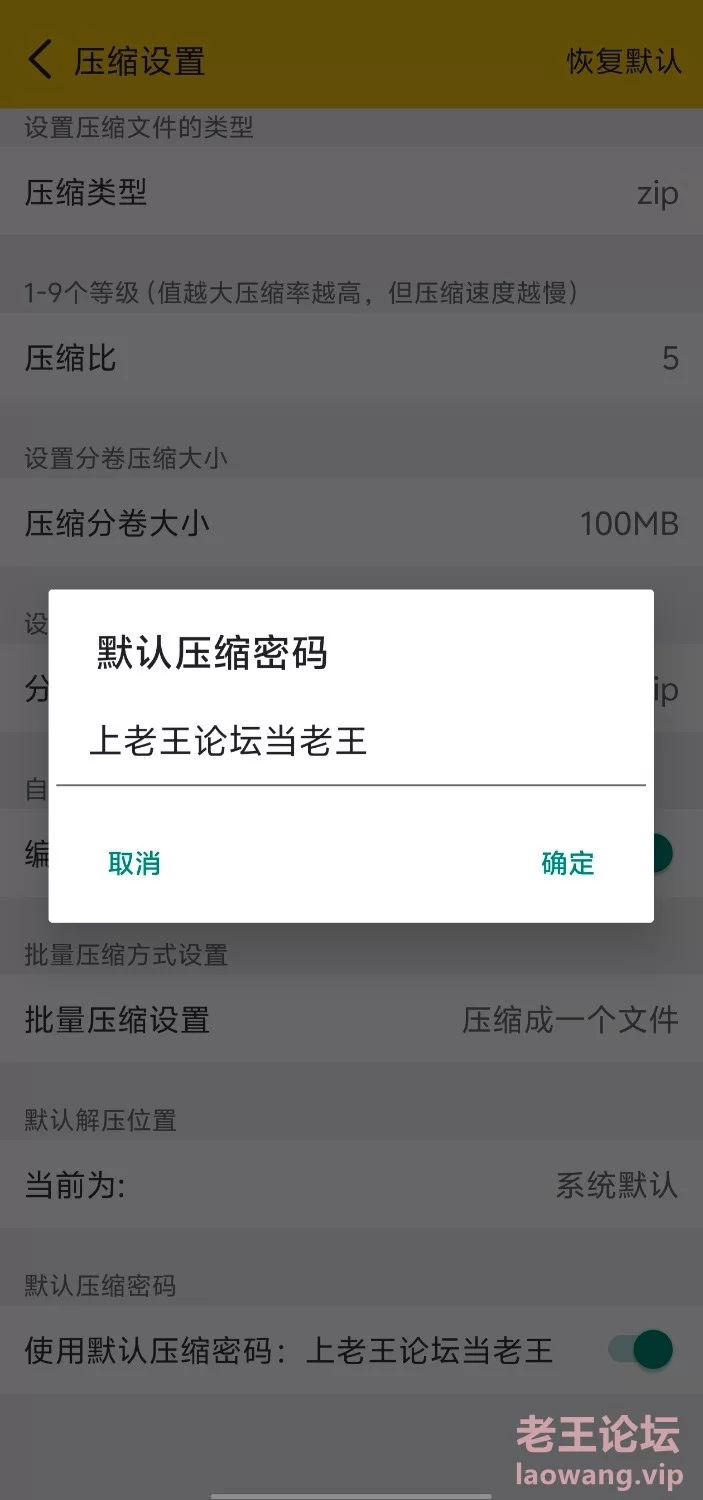Go back using the top arrow
The width and height of the screenshot is (703, 1500).
40,60
